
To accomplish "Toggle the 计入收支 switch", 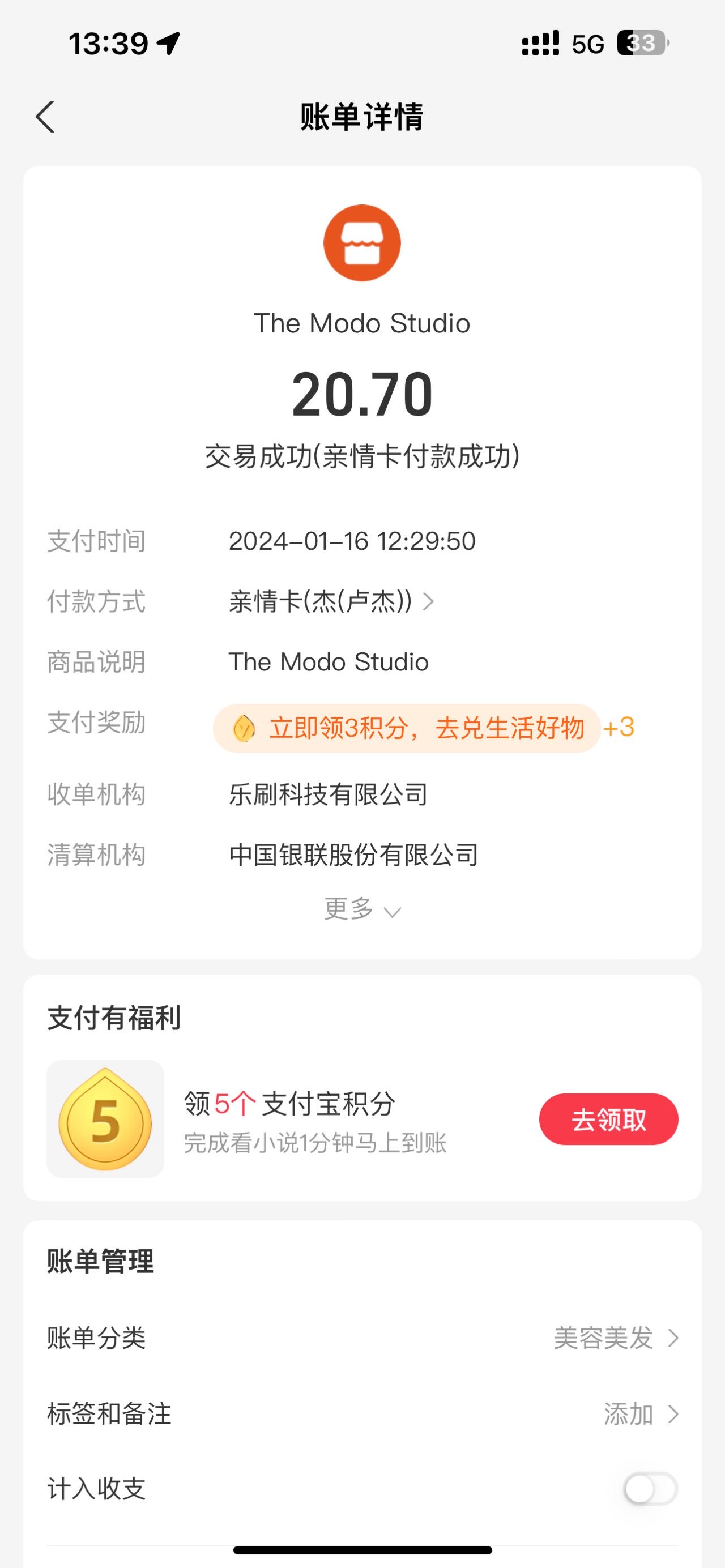I will pyautogui.click(x=650, y=1489).
